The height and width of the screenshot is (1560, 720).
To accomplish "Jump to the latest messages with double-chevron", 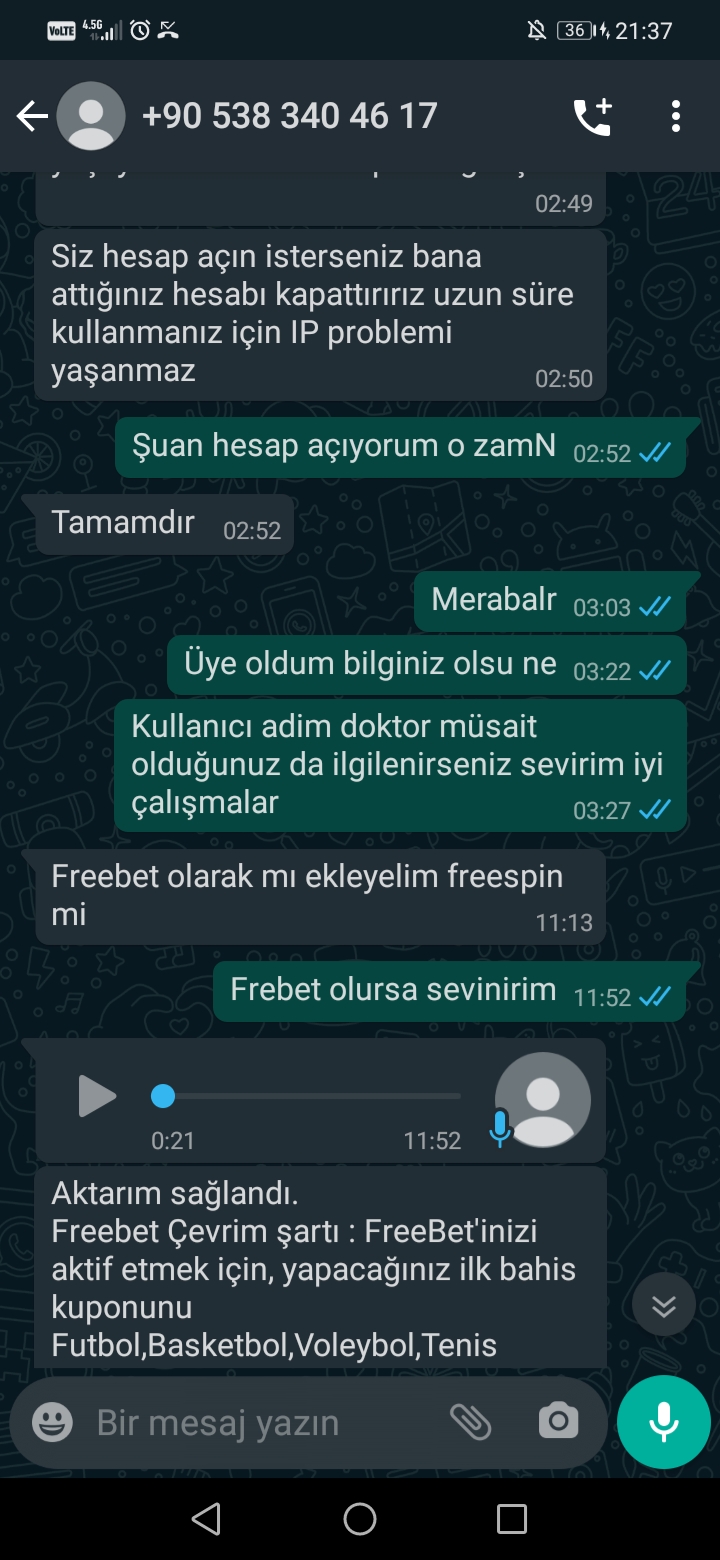I will (664, 1305).
